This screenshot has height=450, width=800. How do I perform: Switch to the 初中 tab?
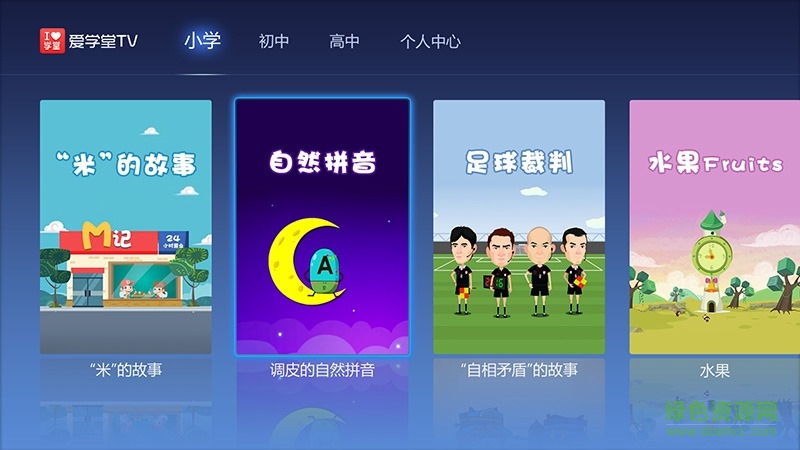coord(273,42)
